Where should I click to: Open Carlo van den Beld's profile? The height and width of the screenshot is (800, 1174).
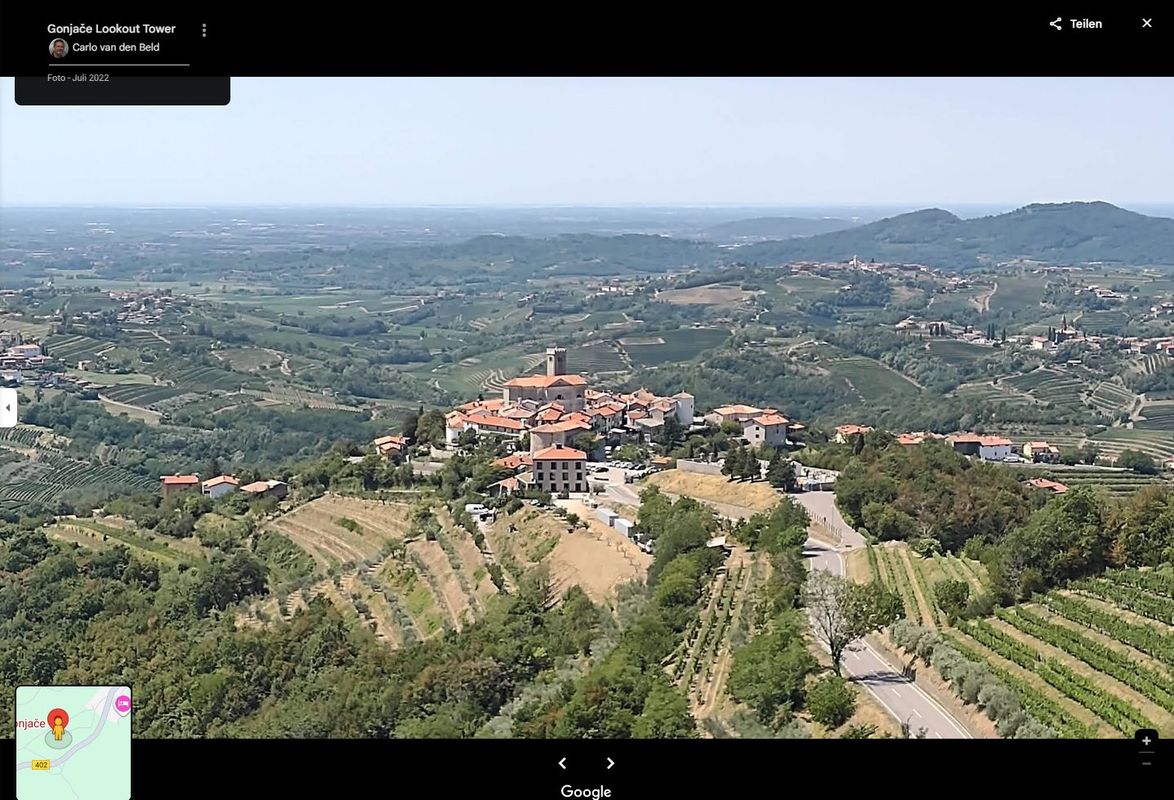[115, 47]
